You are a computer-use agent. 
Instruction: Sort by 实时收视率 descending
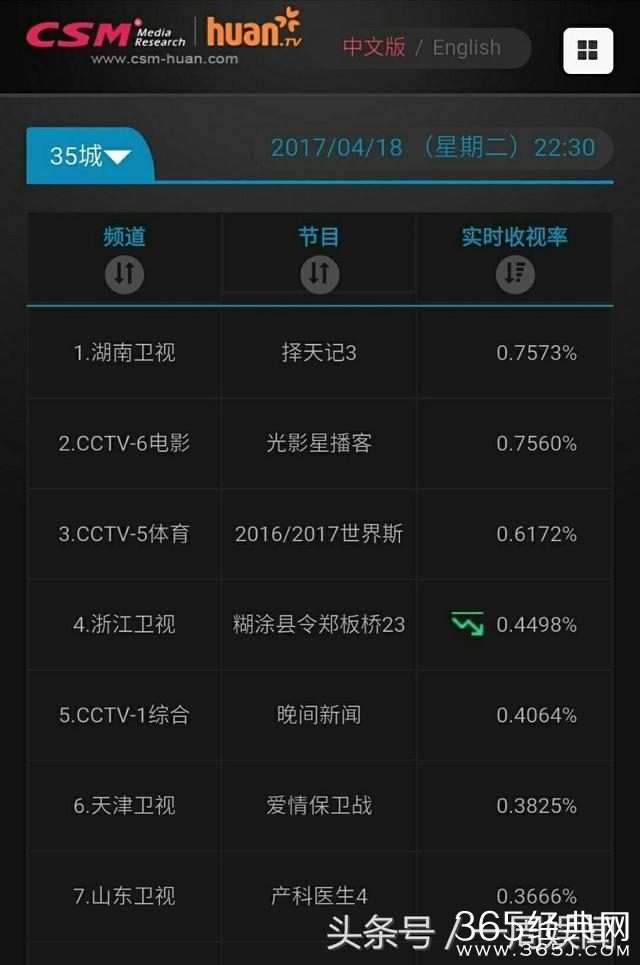click(x=514, y=273)
